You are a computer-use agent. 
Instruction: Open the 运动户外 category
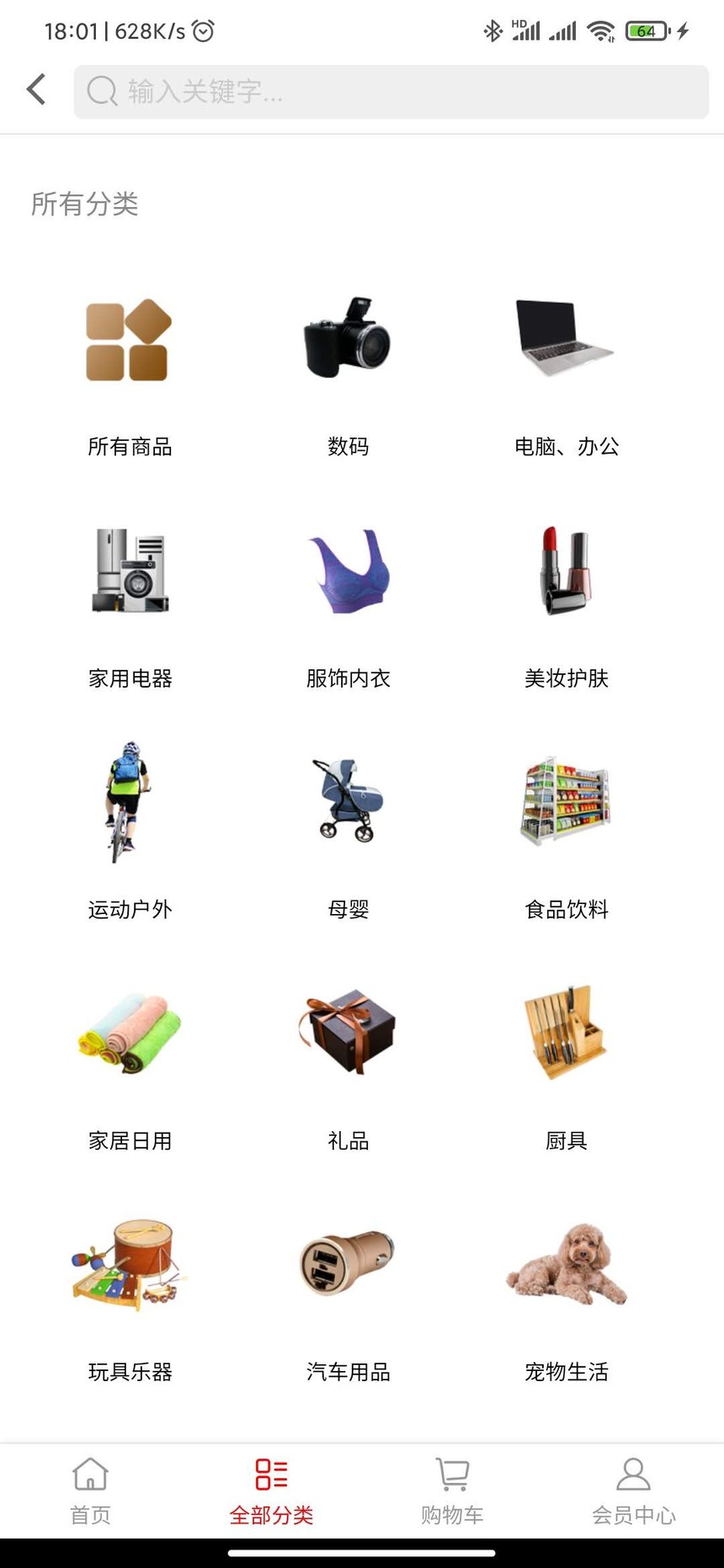[130, 833]
